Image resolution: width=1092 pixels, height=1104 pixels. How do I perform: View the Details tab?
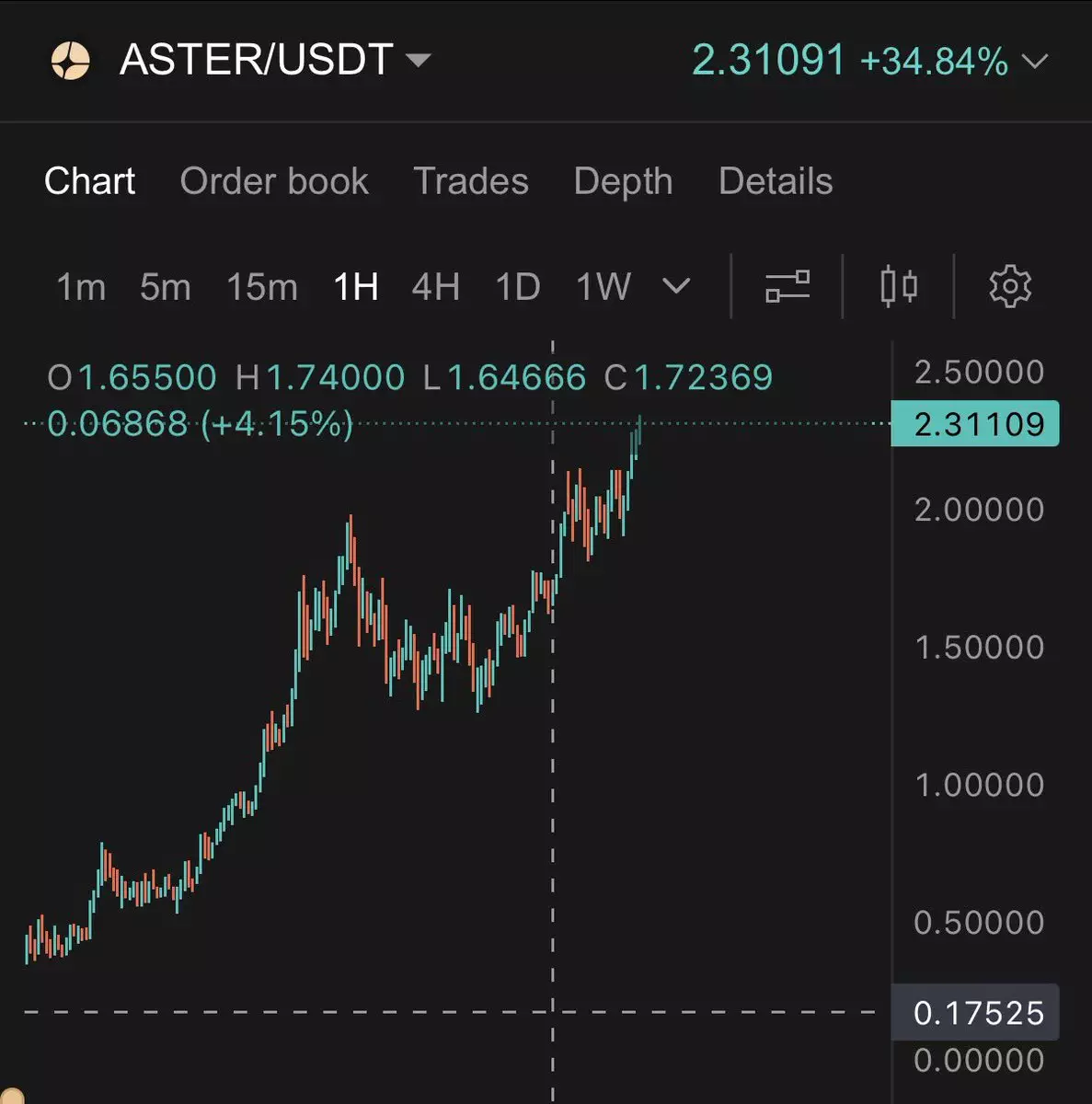click(x=776, y=181)
